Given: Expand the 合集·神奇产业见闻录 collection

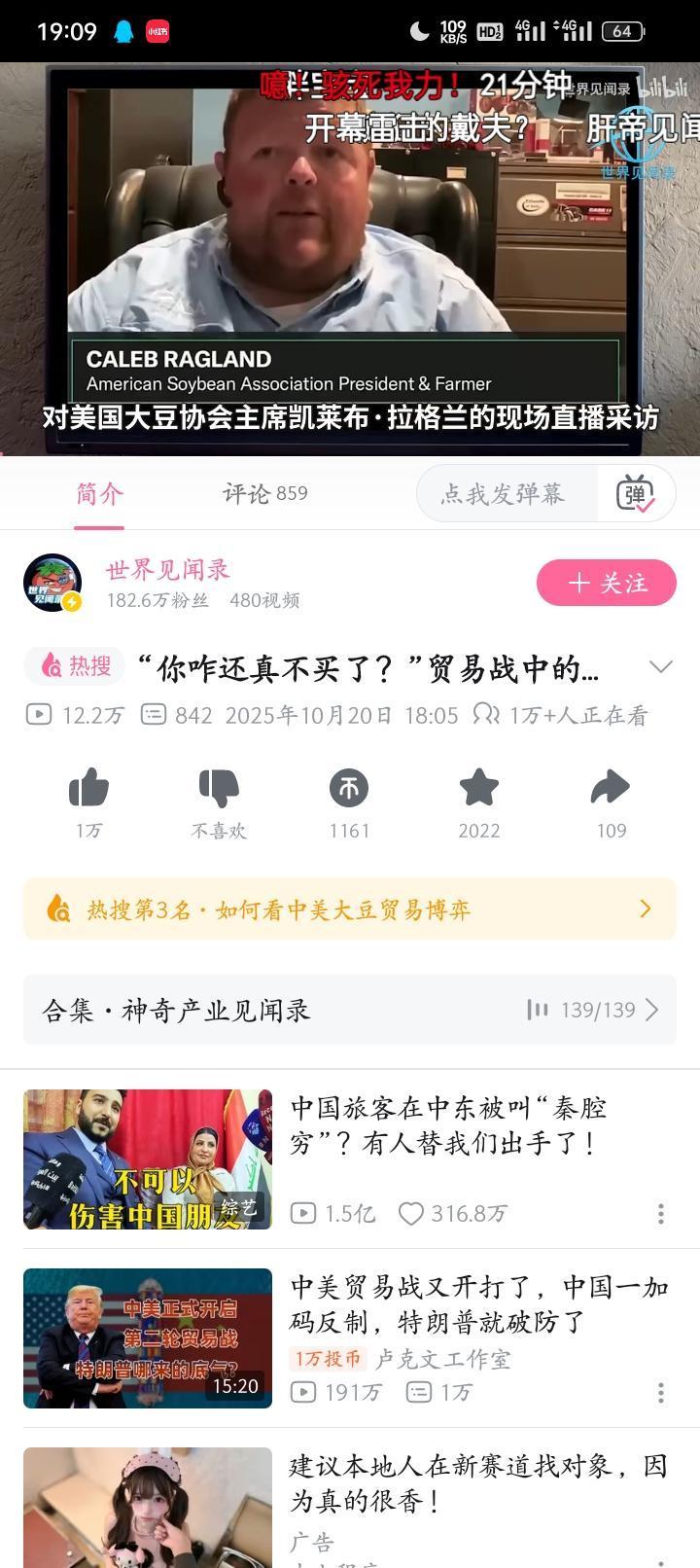Looking at the screenshot, I should [653, 1010].
